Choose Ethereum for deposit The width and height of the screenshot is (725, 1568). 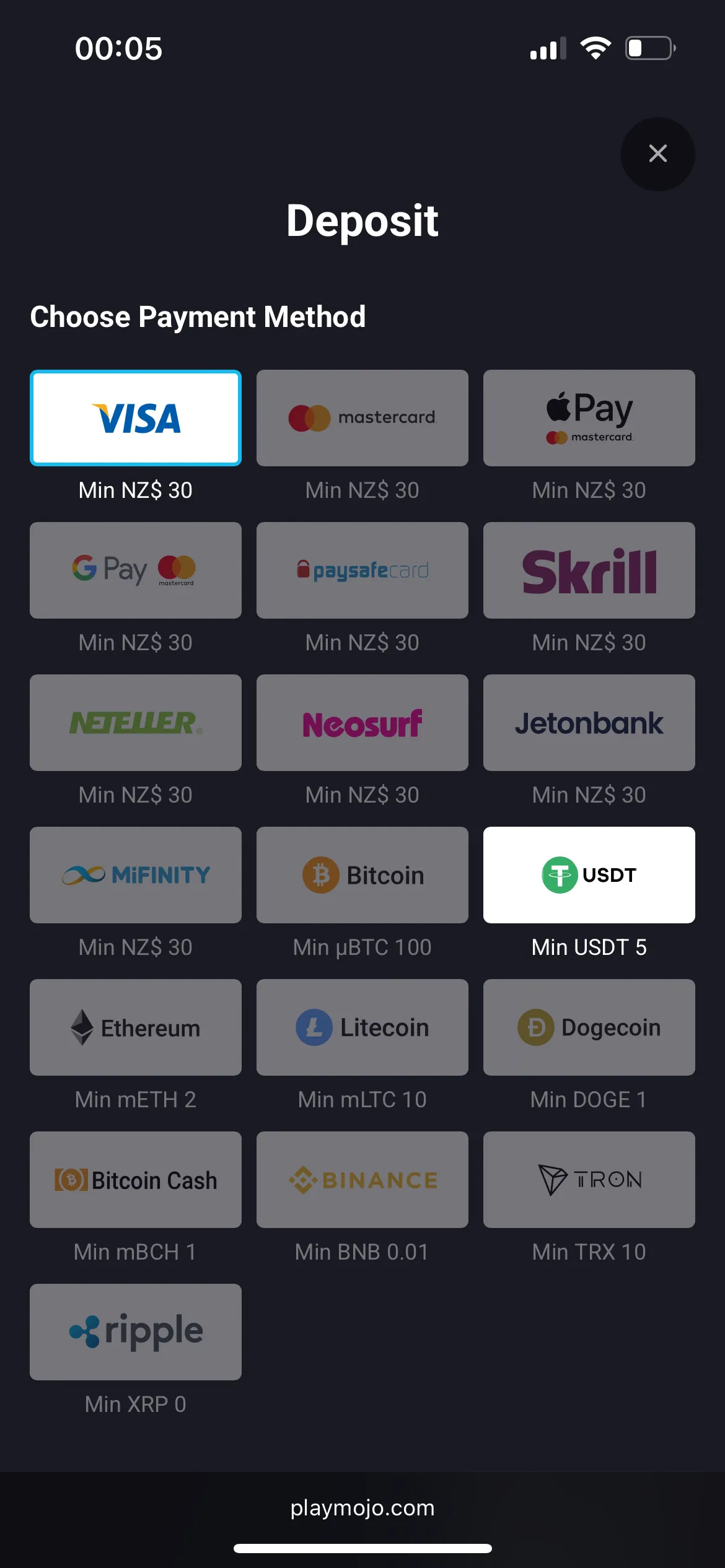coord(136,1027)
